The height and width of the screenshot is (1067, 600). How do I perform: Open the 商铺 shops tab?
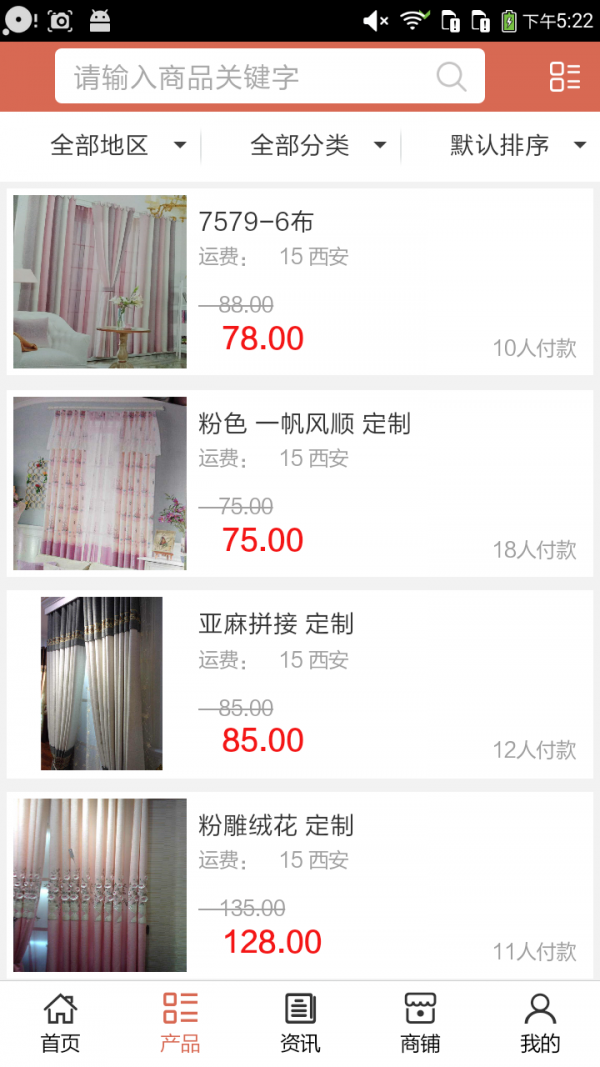pyautogui.click(x=420, y=1023)
